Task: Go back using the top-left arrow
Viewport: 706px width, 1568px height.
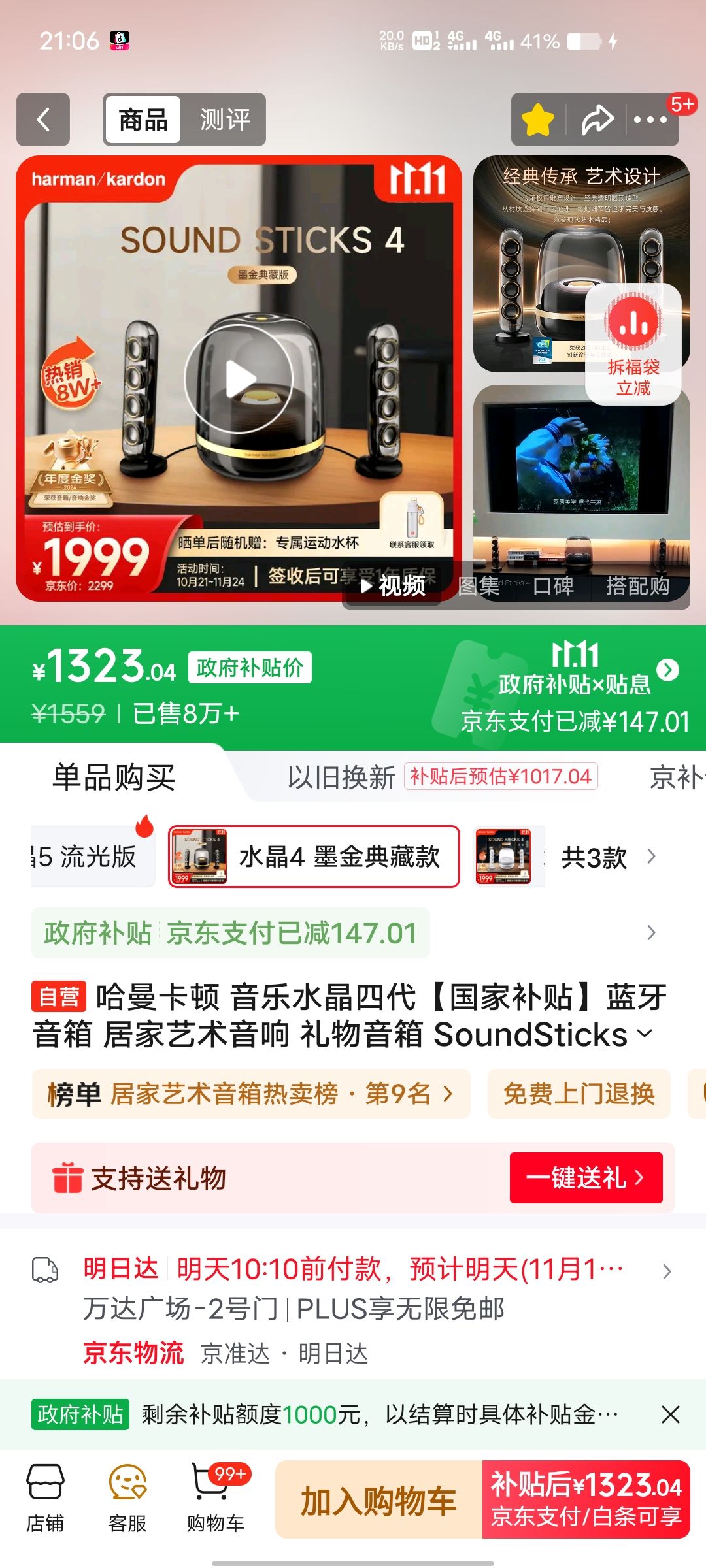Action: point(42,120)
